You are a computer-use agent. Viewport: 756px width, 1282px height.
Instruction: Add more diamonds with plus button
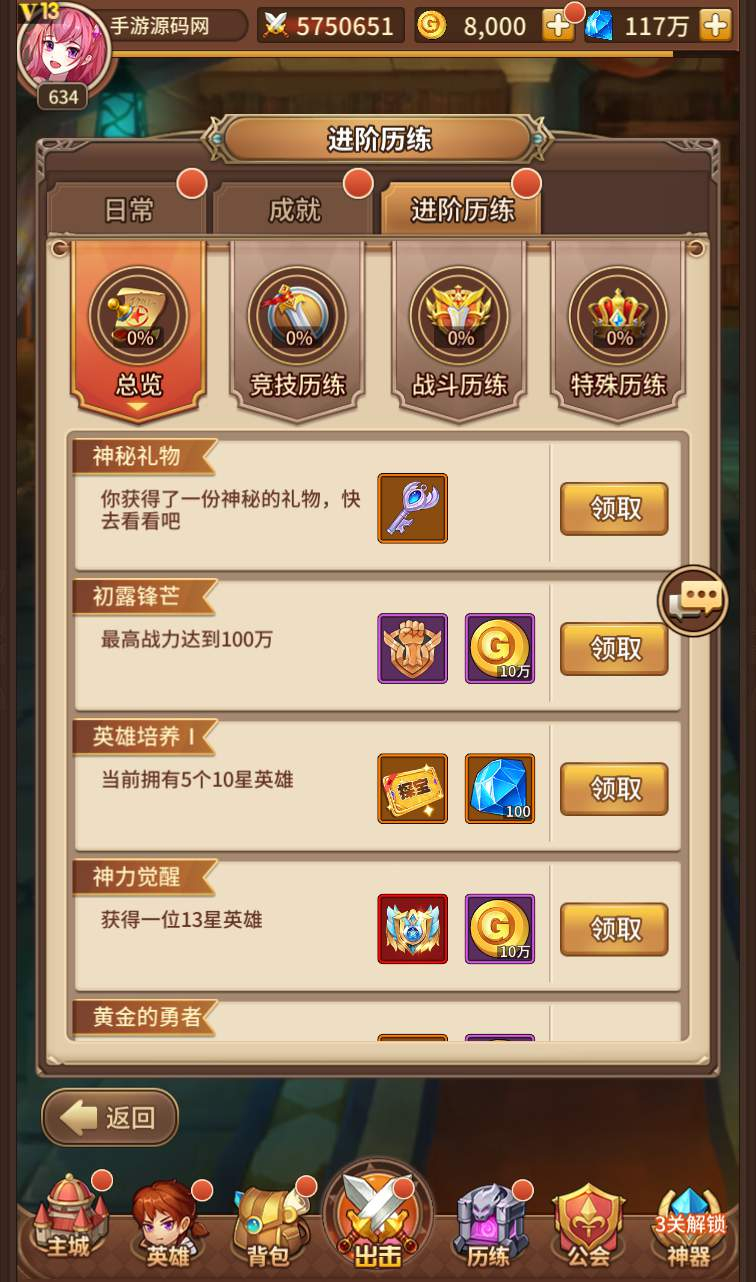[715, 25]
